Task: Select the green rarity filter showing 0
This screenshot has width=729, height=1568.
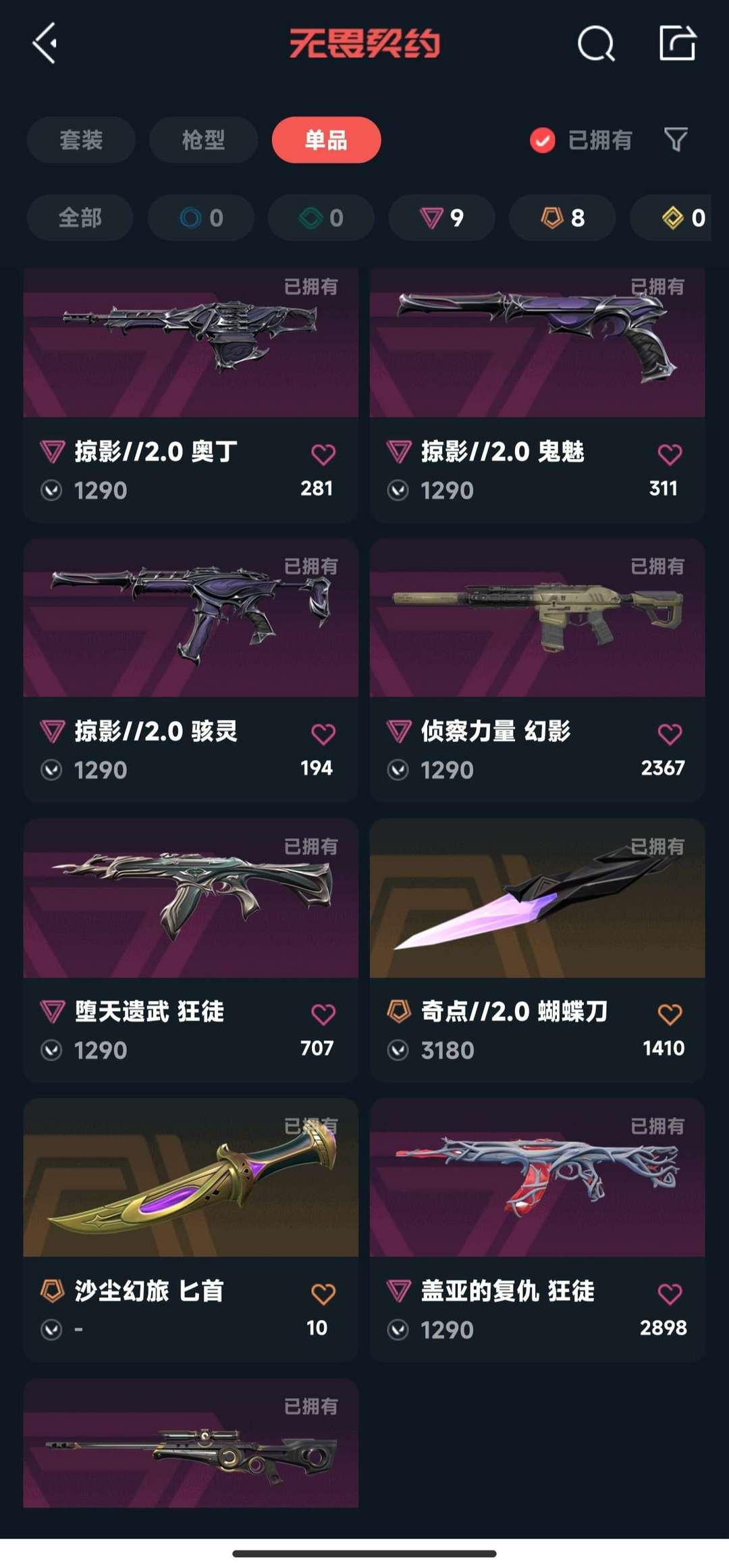Action: 321,217
